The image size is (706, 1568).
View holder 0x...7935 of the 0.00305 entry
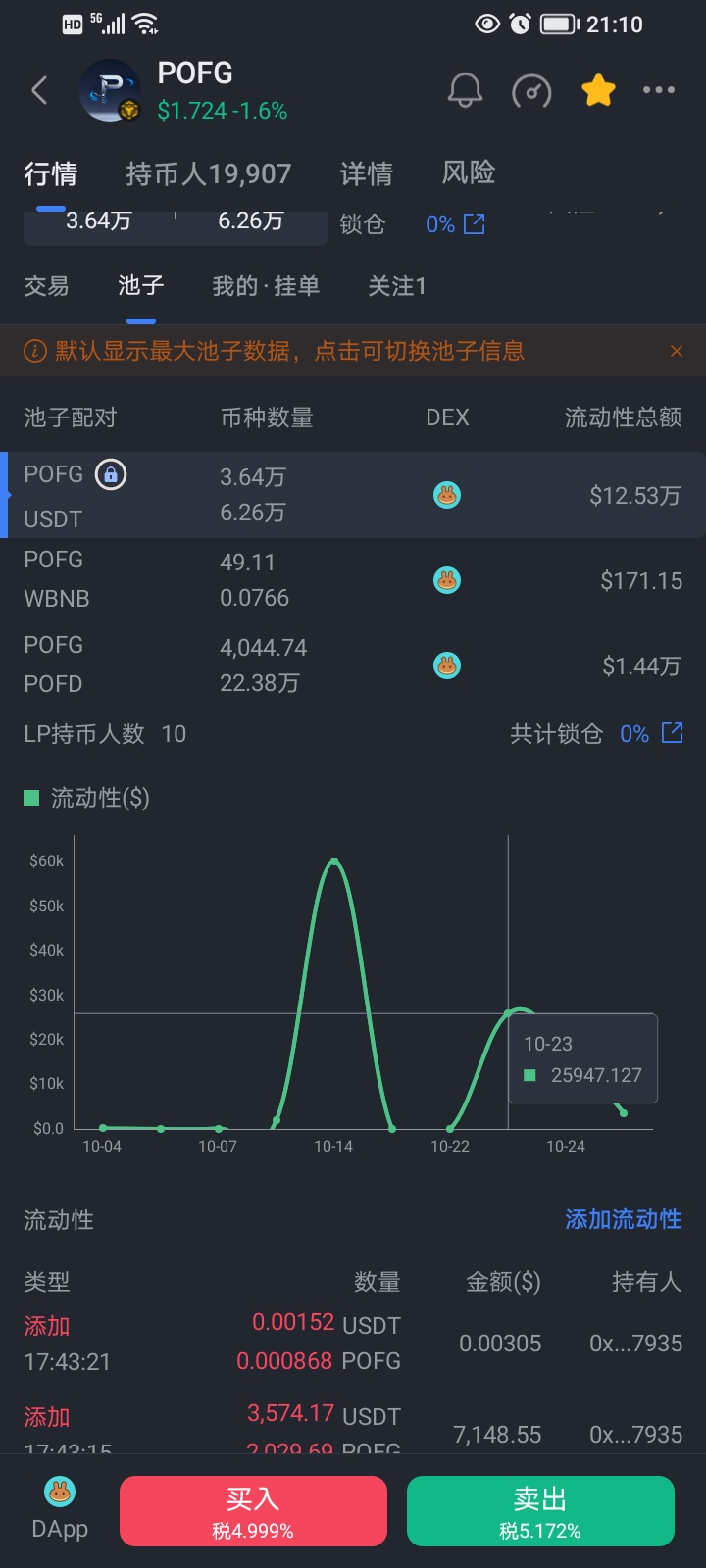coord(635,1344)
